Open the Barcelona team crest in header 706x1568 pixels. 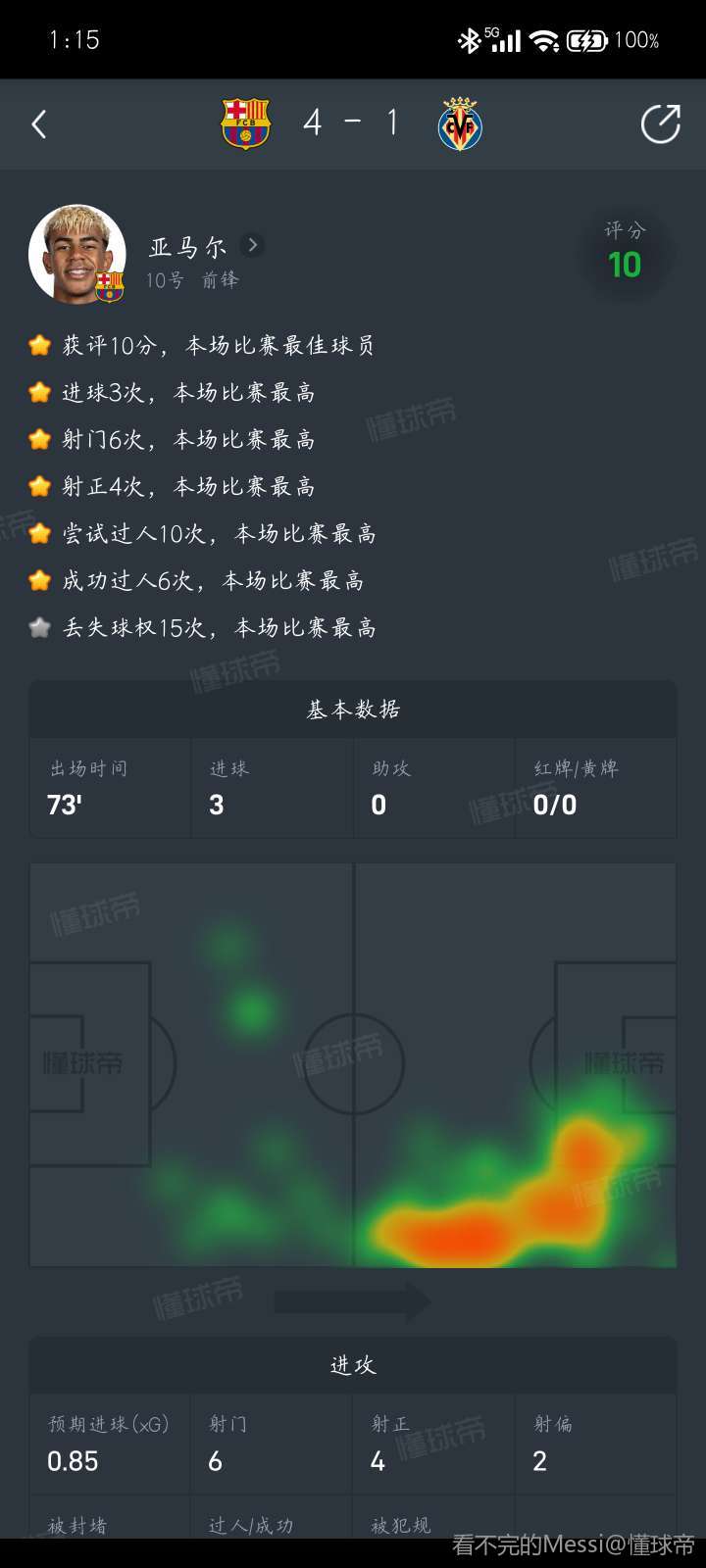tap(245, 124)
